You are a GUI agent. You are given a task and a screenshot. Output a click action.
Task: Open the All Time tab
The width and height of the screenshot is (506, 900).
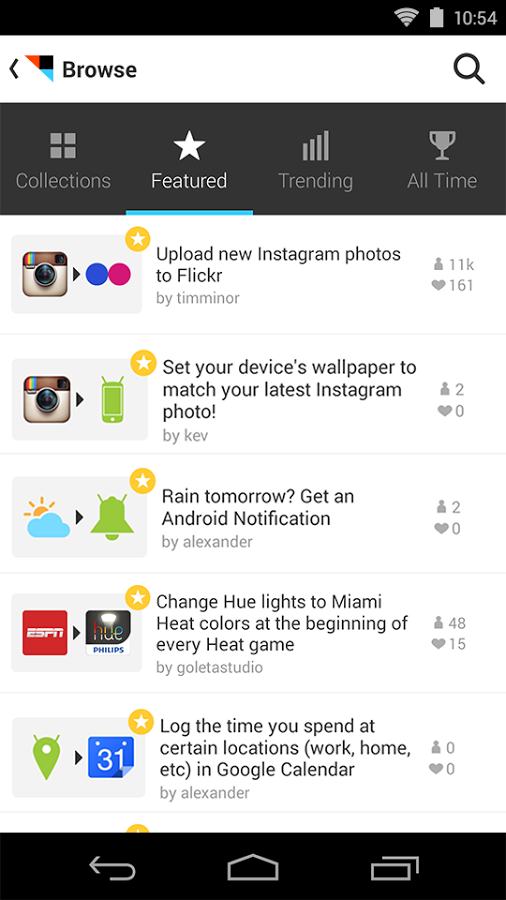point(442,160)
